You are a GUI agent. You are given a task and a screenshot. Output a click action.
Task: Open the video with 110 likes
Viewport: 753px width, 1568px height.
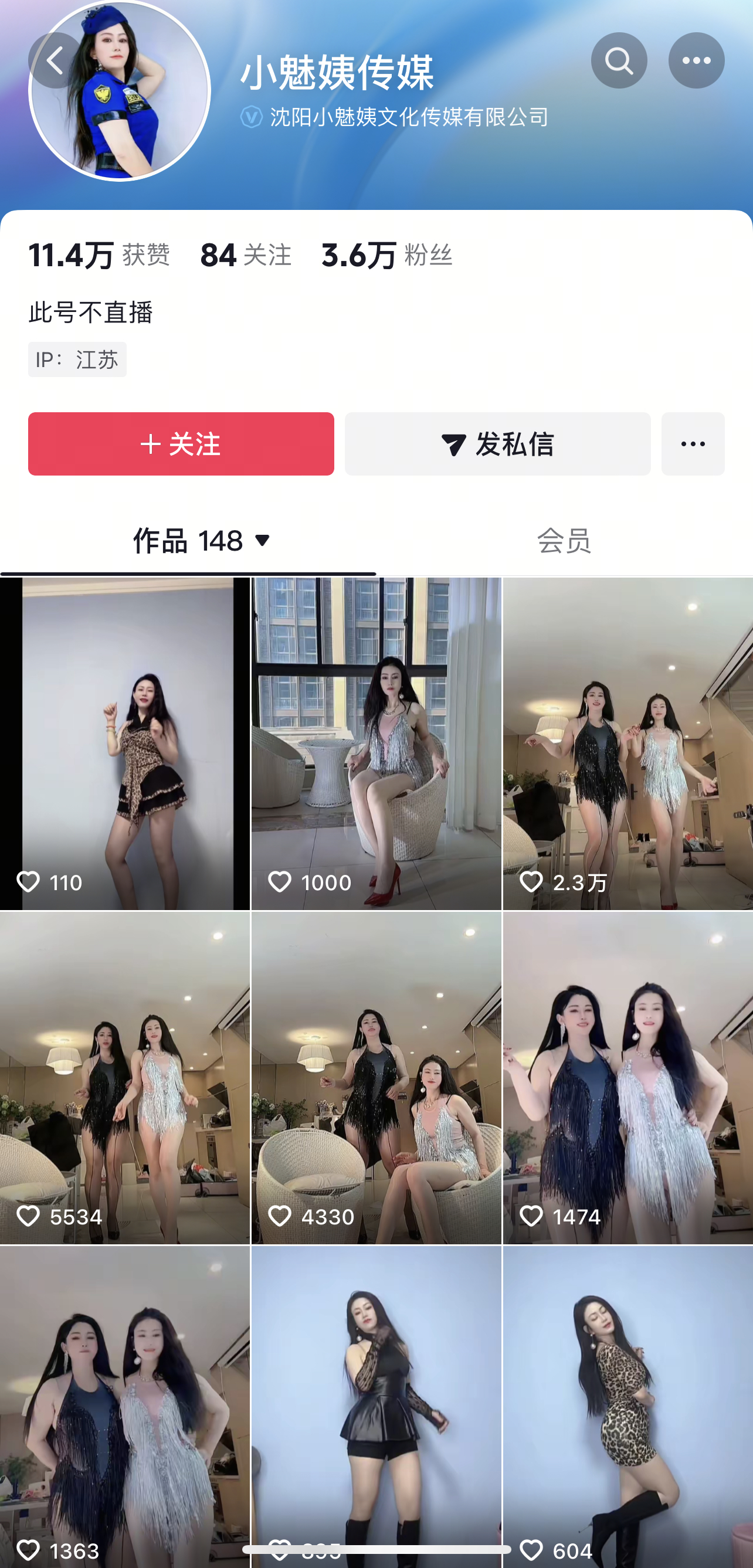click(125, 743)
